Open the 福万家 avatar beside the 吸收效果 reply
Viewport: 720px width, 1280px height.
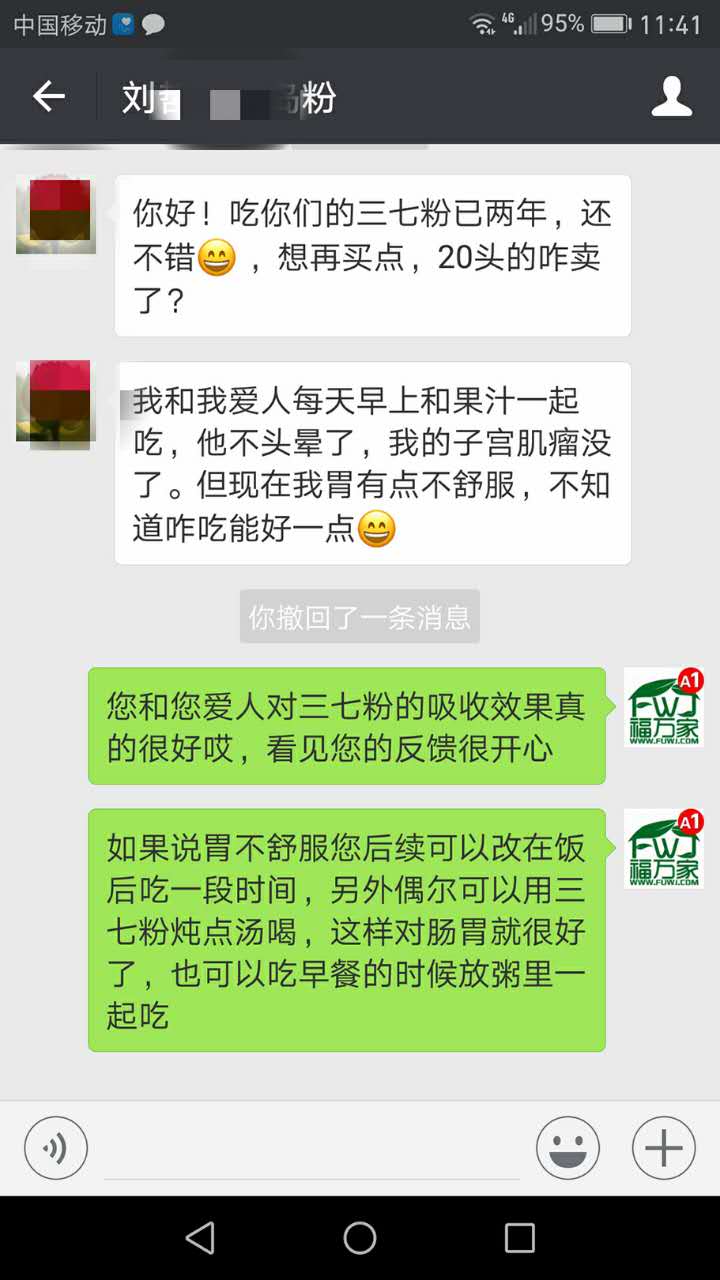coord(664,707)
